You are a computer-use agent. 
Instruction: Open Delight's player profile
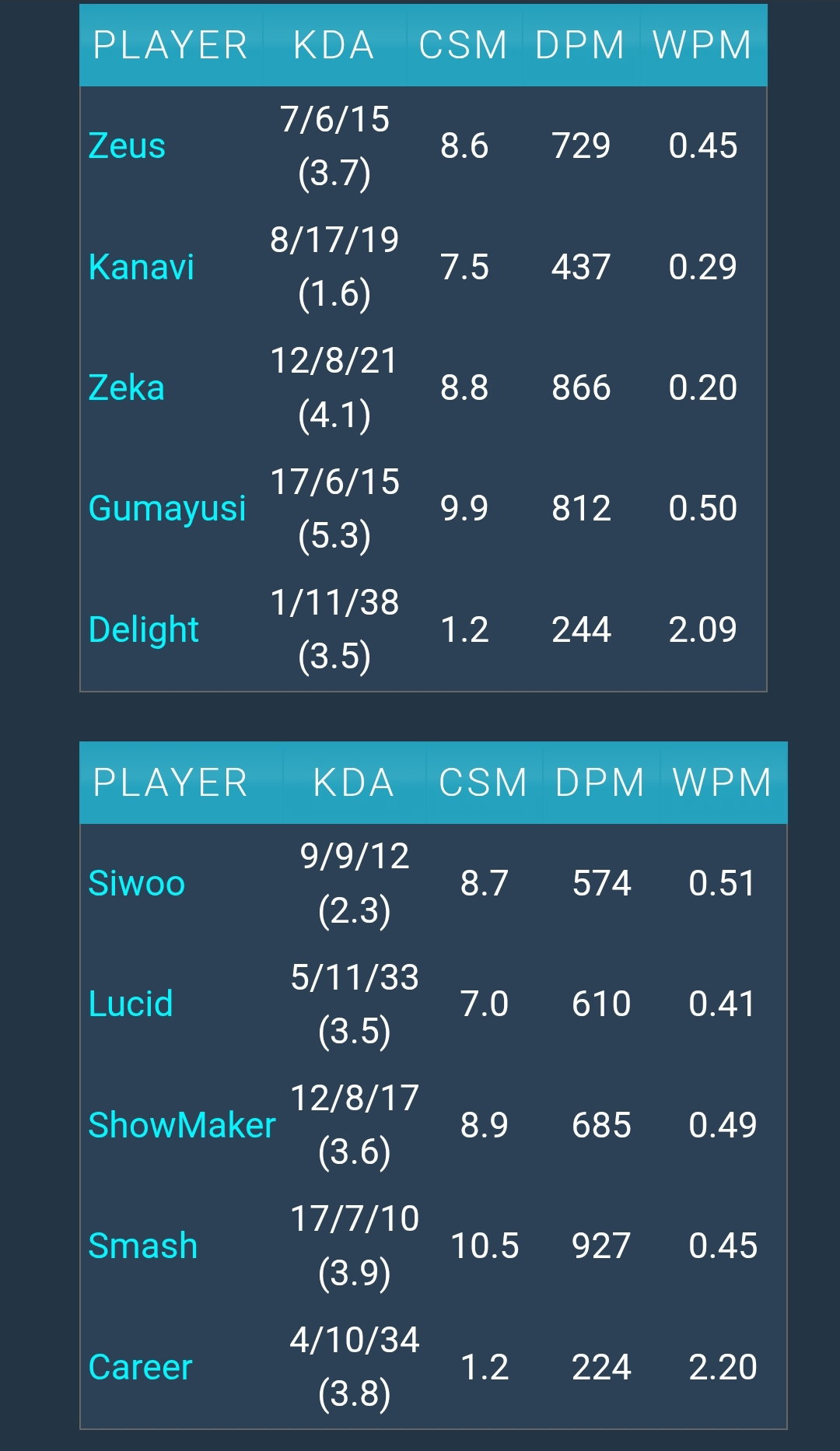point(144,629)
